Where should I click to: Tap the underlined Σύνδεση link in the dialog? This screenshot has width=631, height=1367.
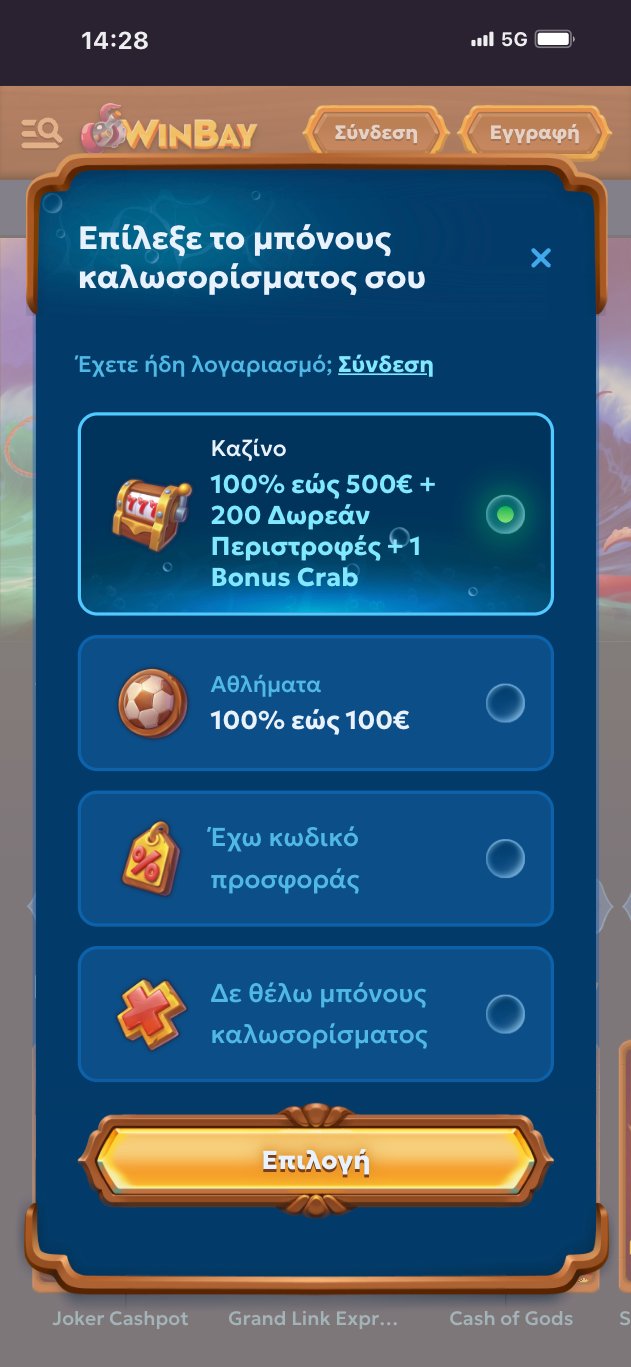coord(385,365)
